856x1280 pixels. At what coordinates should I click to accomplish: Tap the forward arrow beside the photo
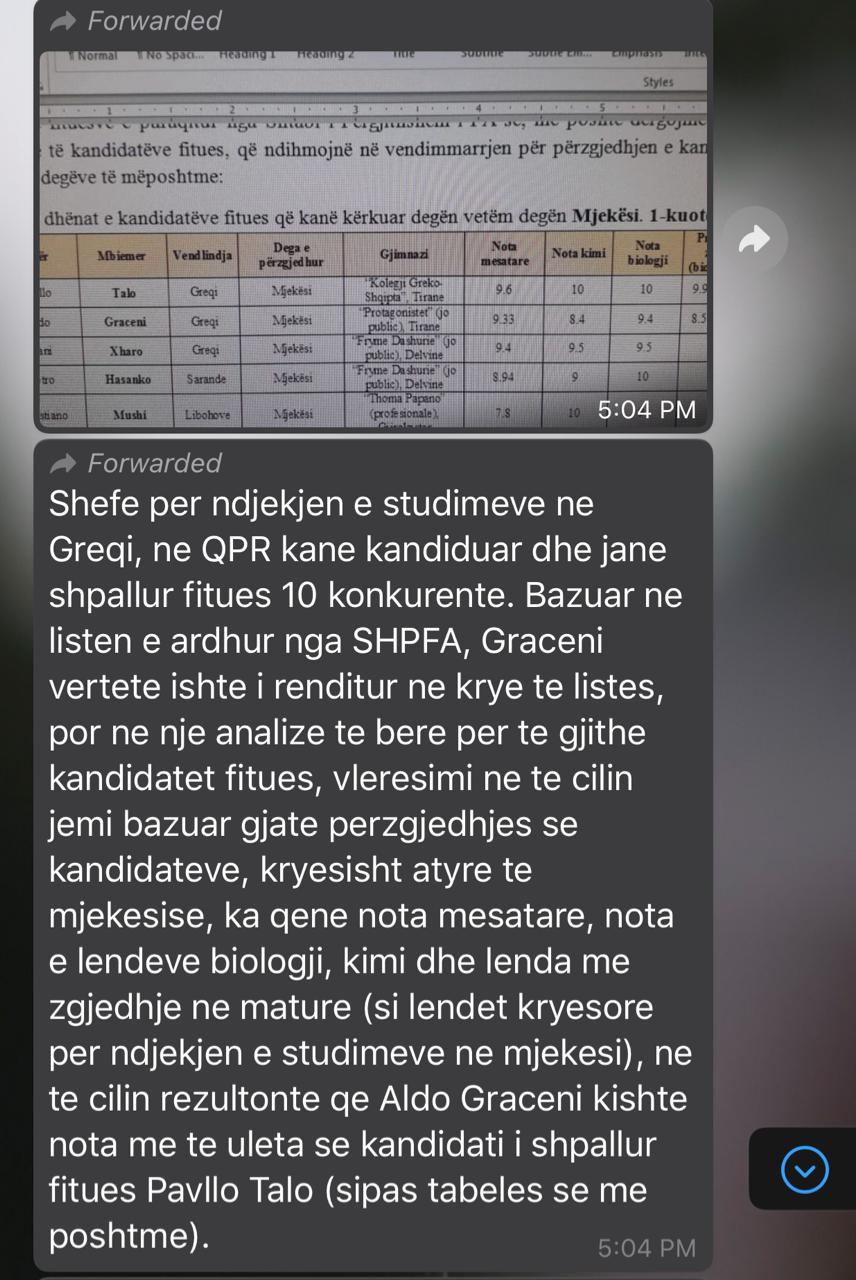pos(757,239)
